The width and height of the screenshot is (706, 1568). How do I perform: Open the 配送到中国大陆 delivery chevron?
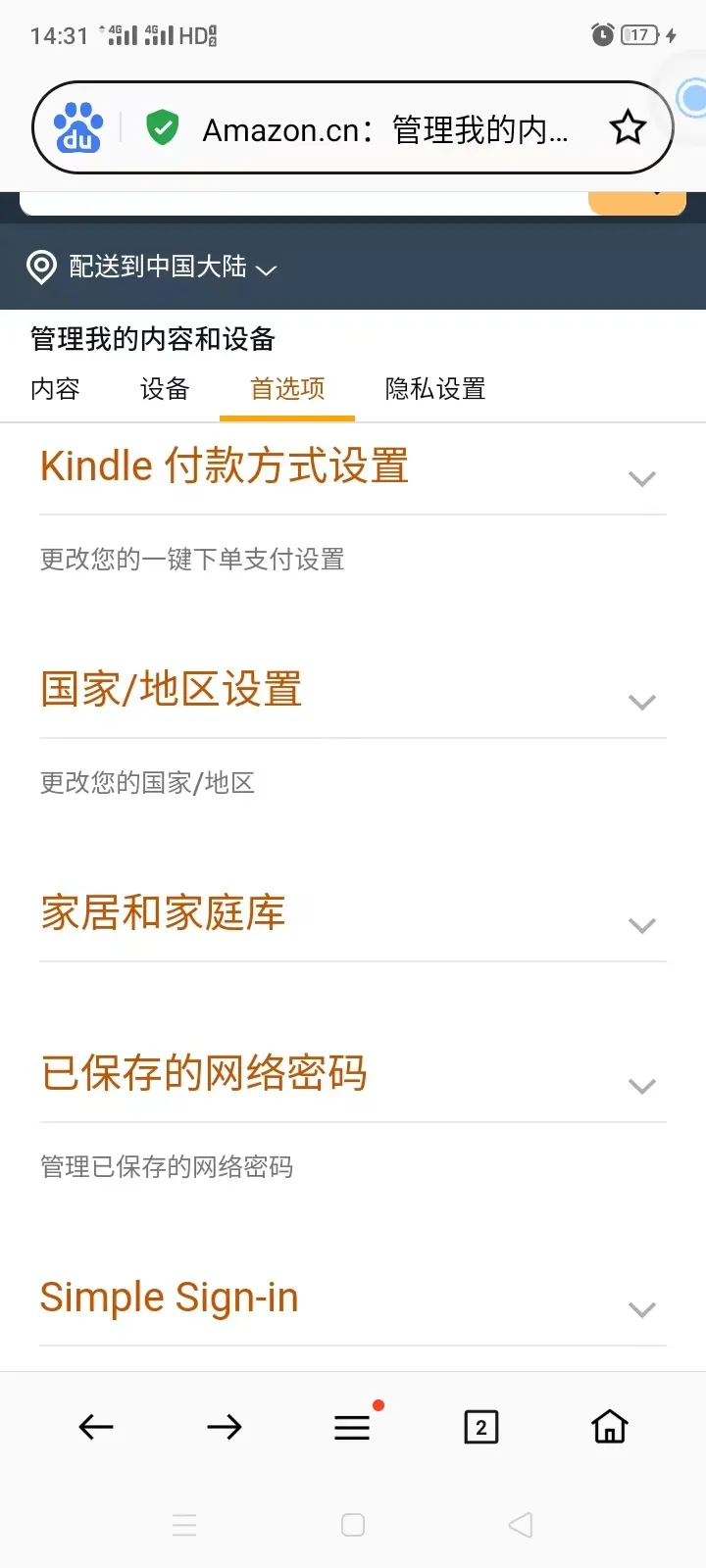point(266,270)
